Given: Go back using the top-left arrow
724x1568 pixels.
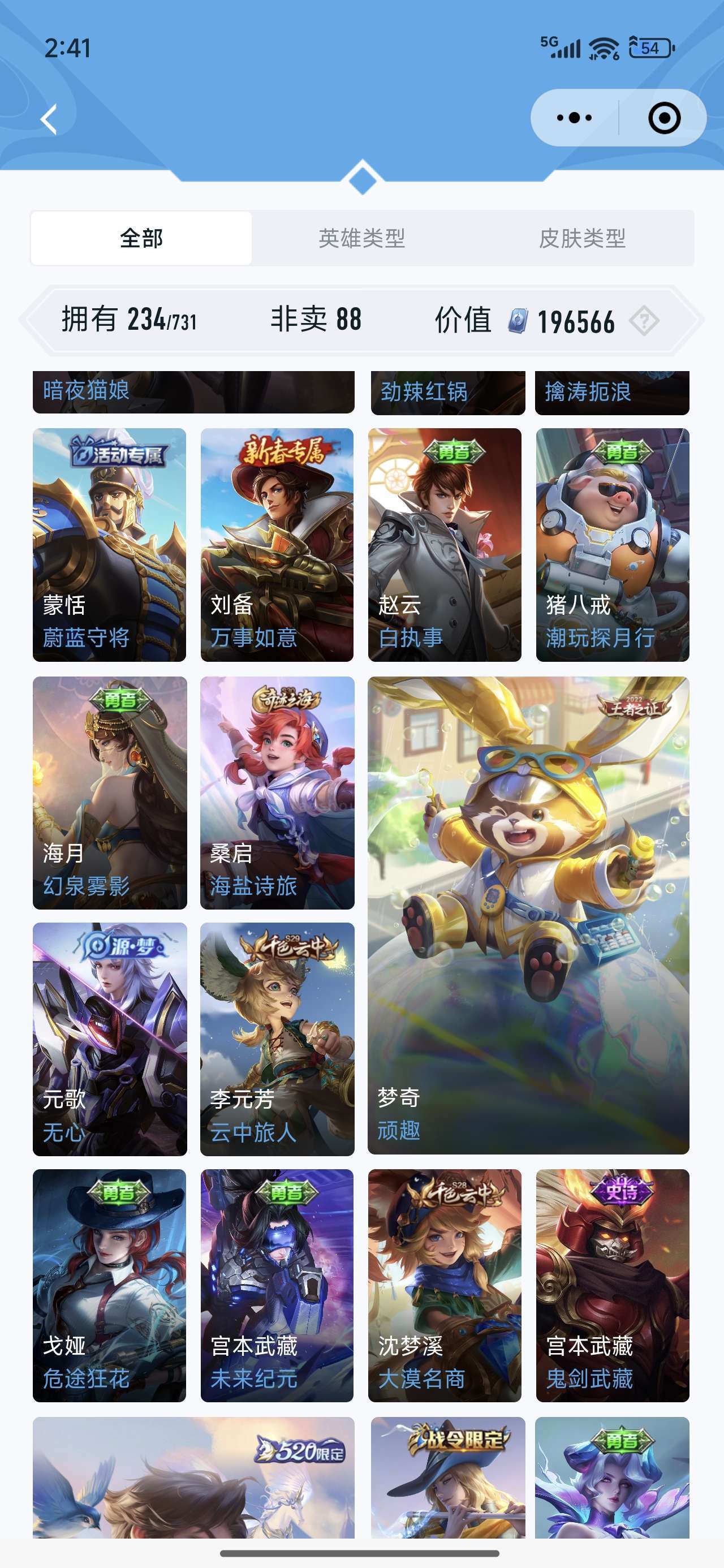Looking at the screenshot, I should click(49, 119).
